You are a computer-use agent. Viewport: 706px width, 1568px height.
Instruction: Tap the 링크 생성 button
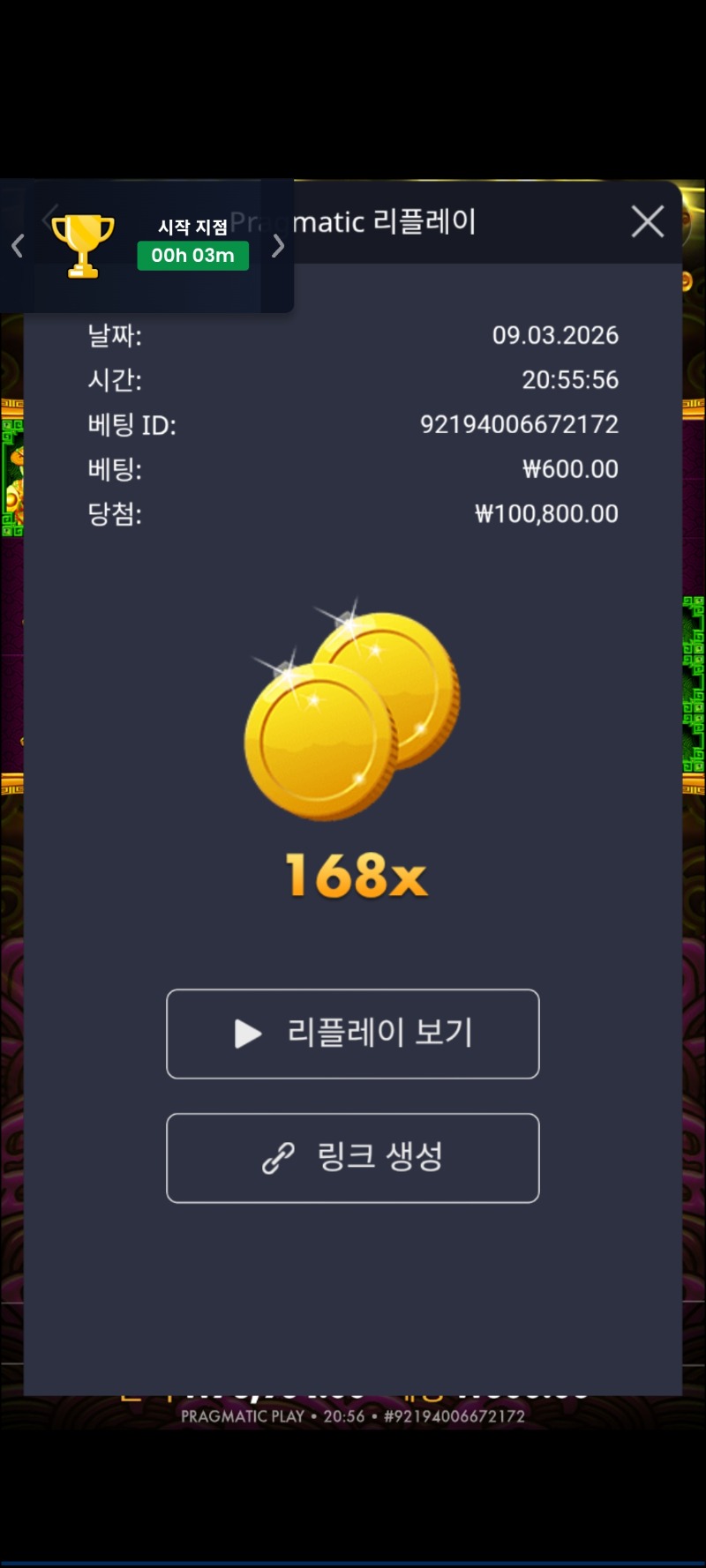353,1158
